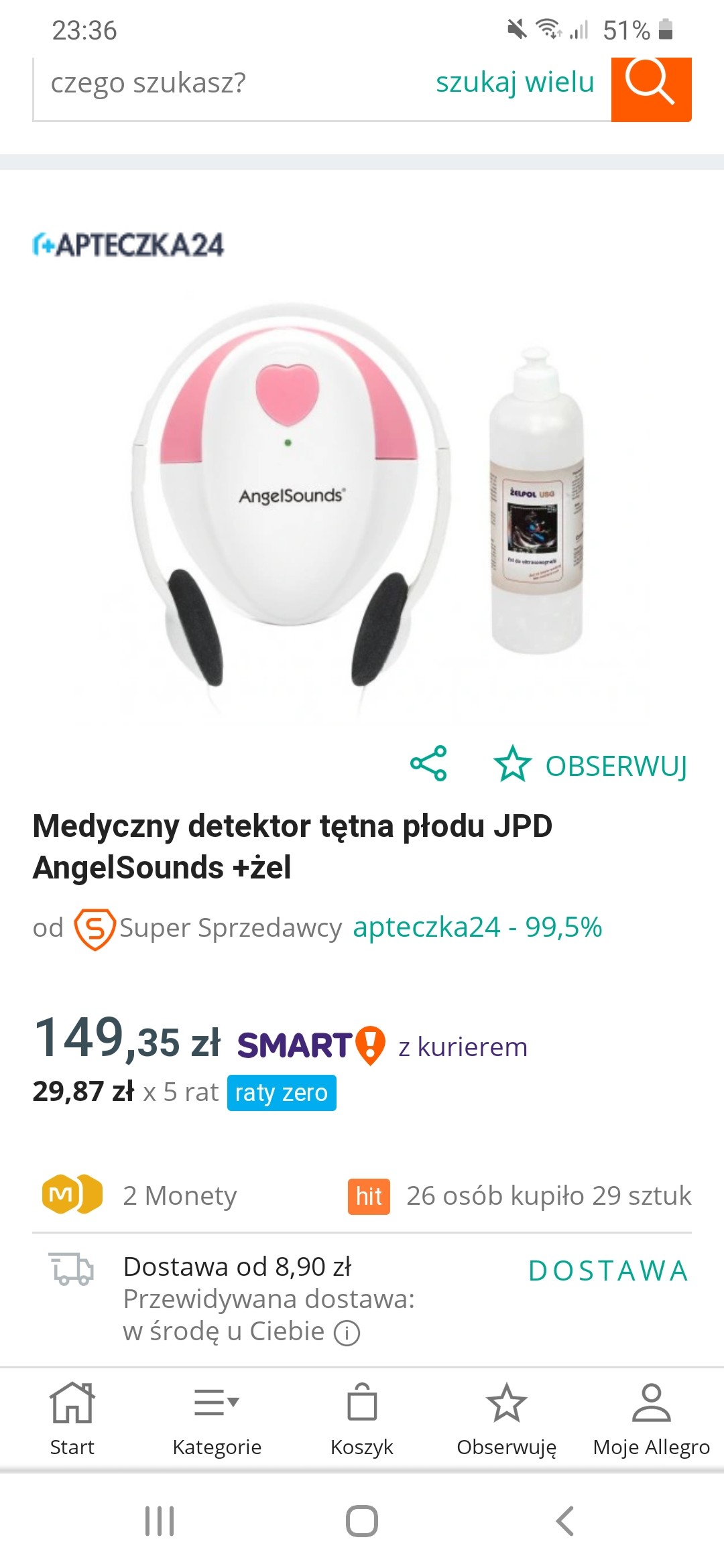Open recent apps from the navigation bar

(x=160, y=1520)
